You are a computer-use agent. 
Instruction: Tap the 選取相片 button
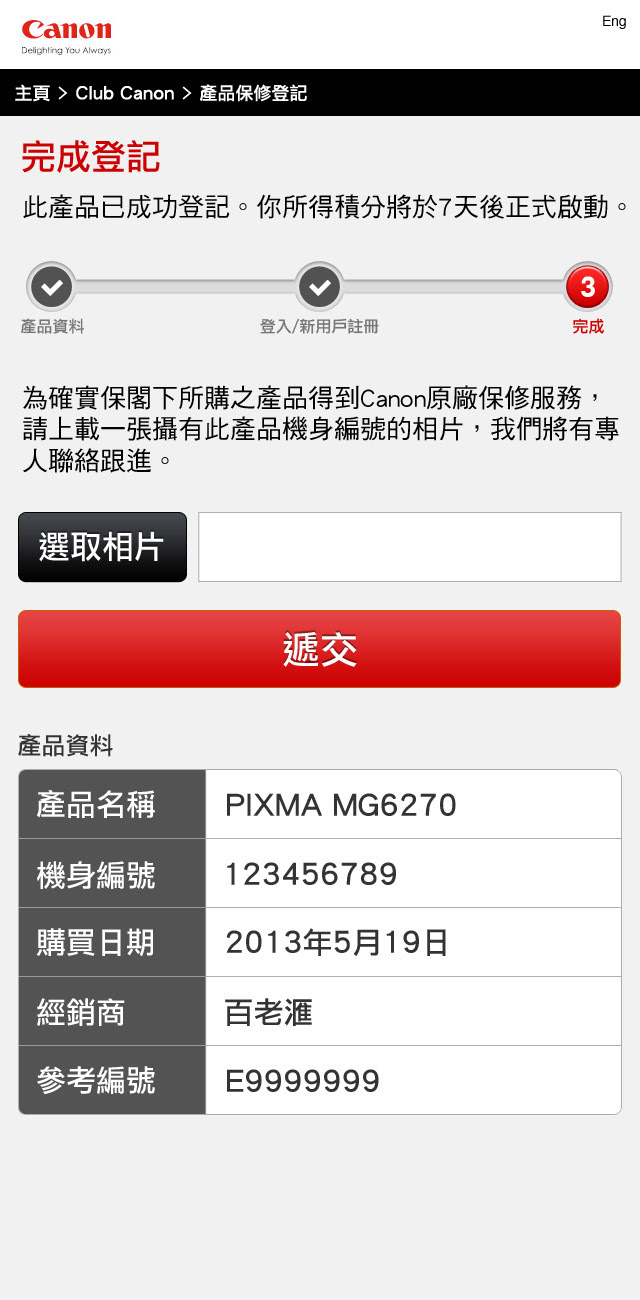point(102,547)
